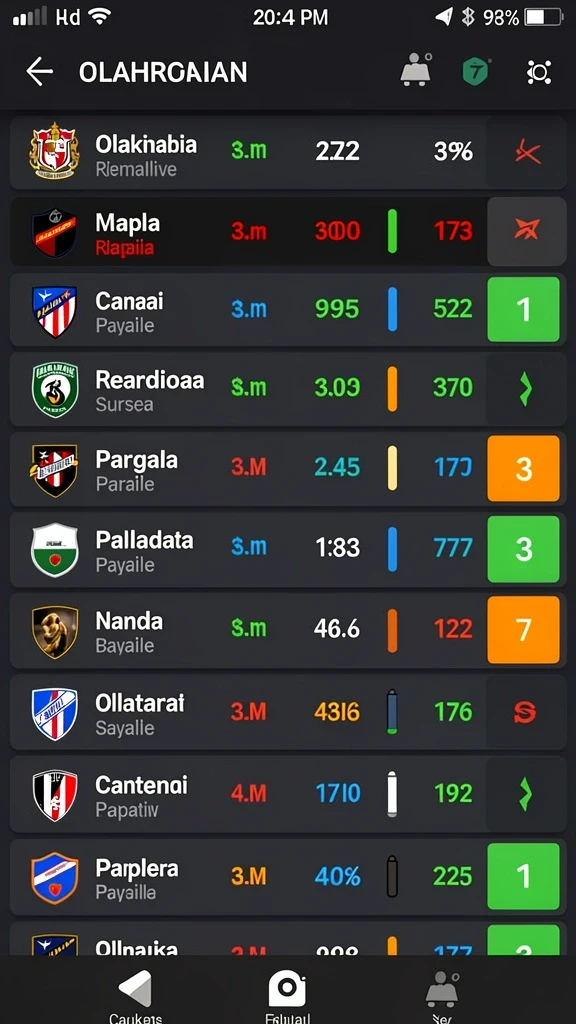Switch to the left bottom tab
This screenshot has width=576, height=1024.
(135, 994)
